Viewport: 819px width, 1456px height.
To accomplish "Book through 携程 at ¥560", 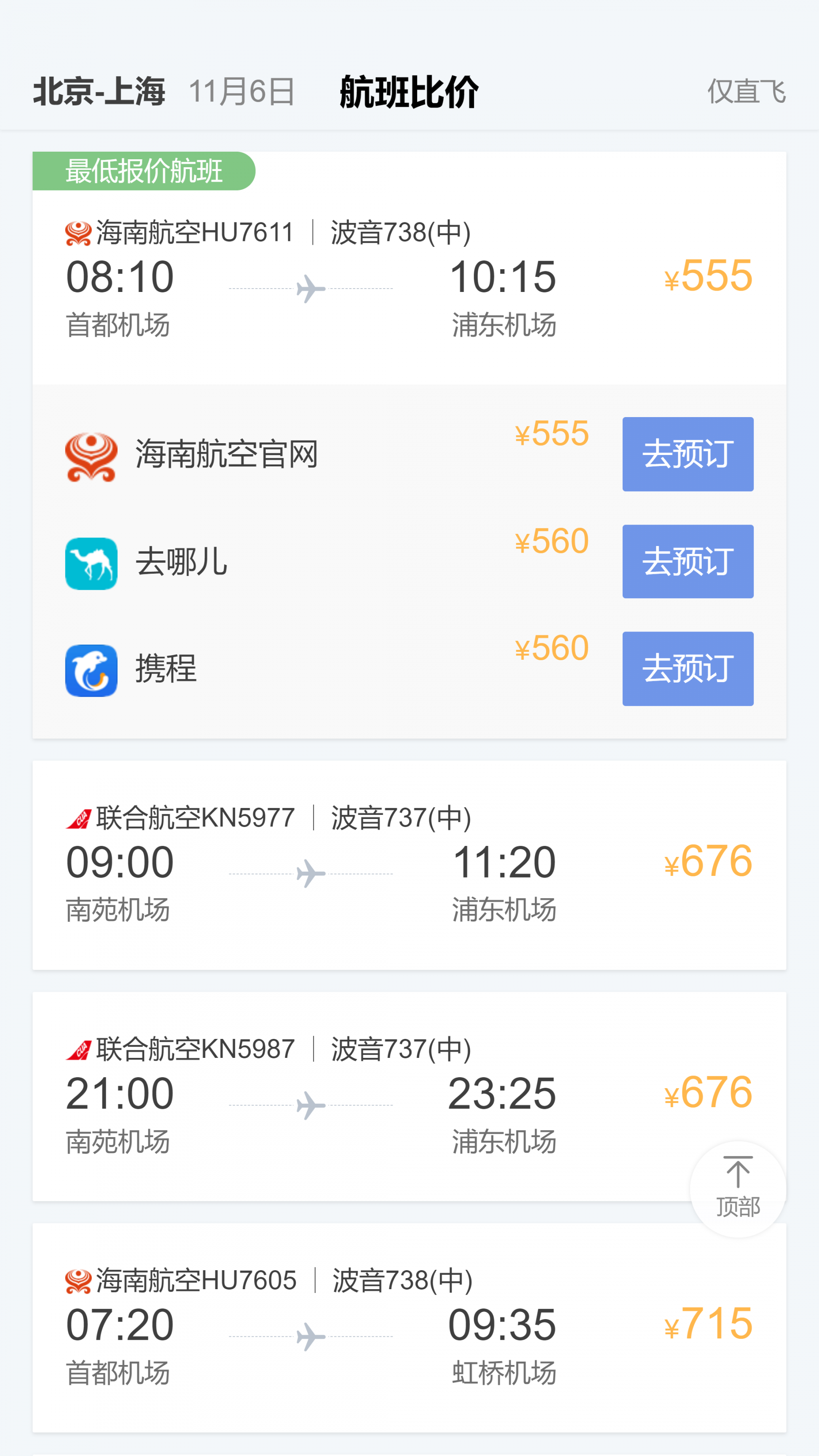I will tap(687, 669).
